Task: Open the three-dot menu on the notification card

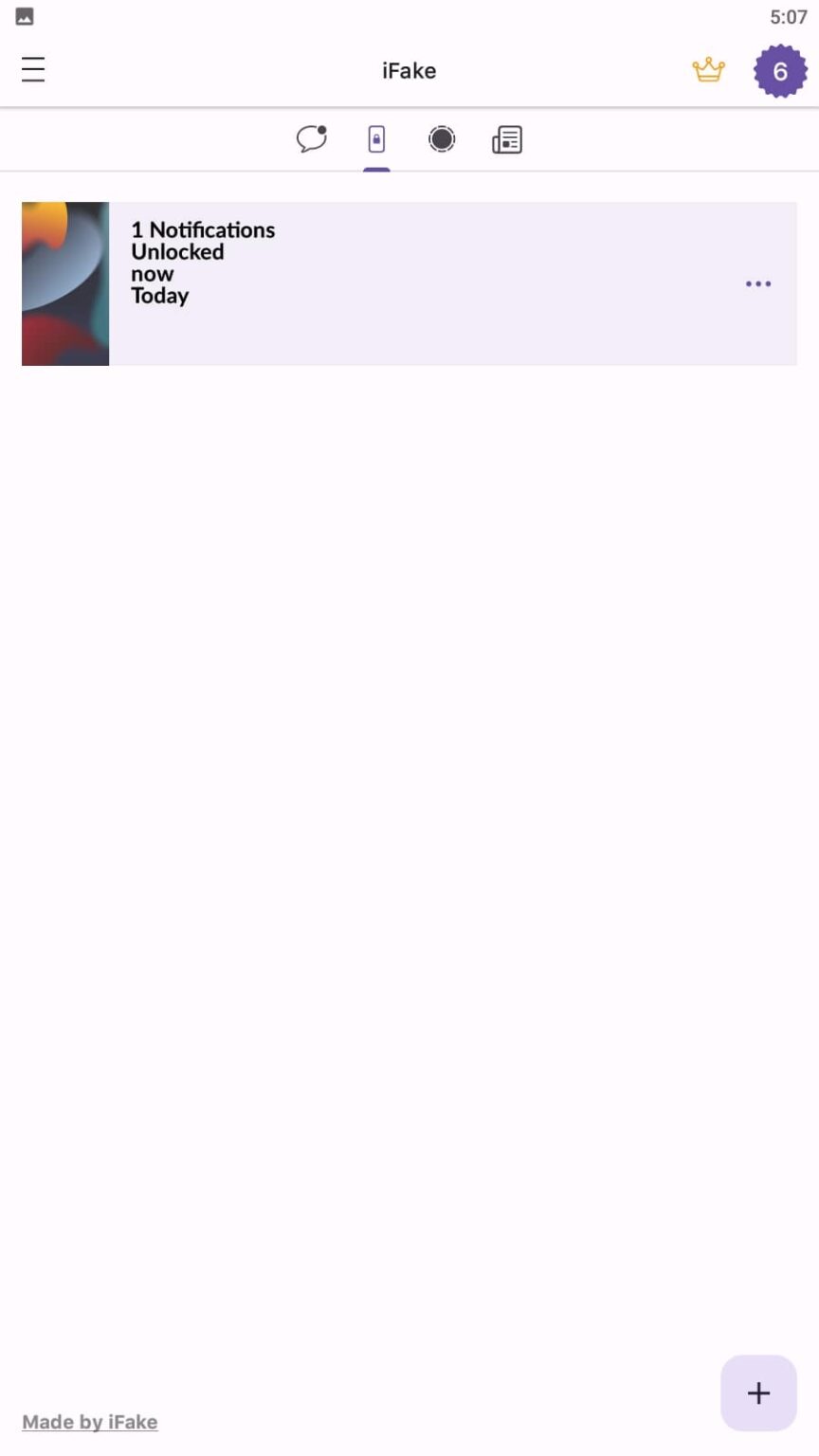Action: (x=758, y=283)
